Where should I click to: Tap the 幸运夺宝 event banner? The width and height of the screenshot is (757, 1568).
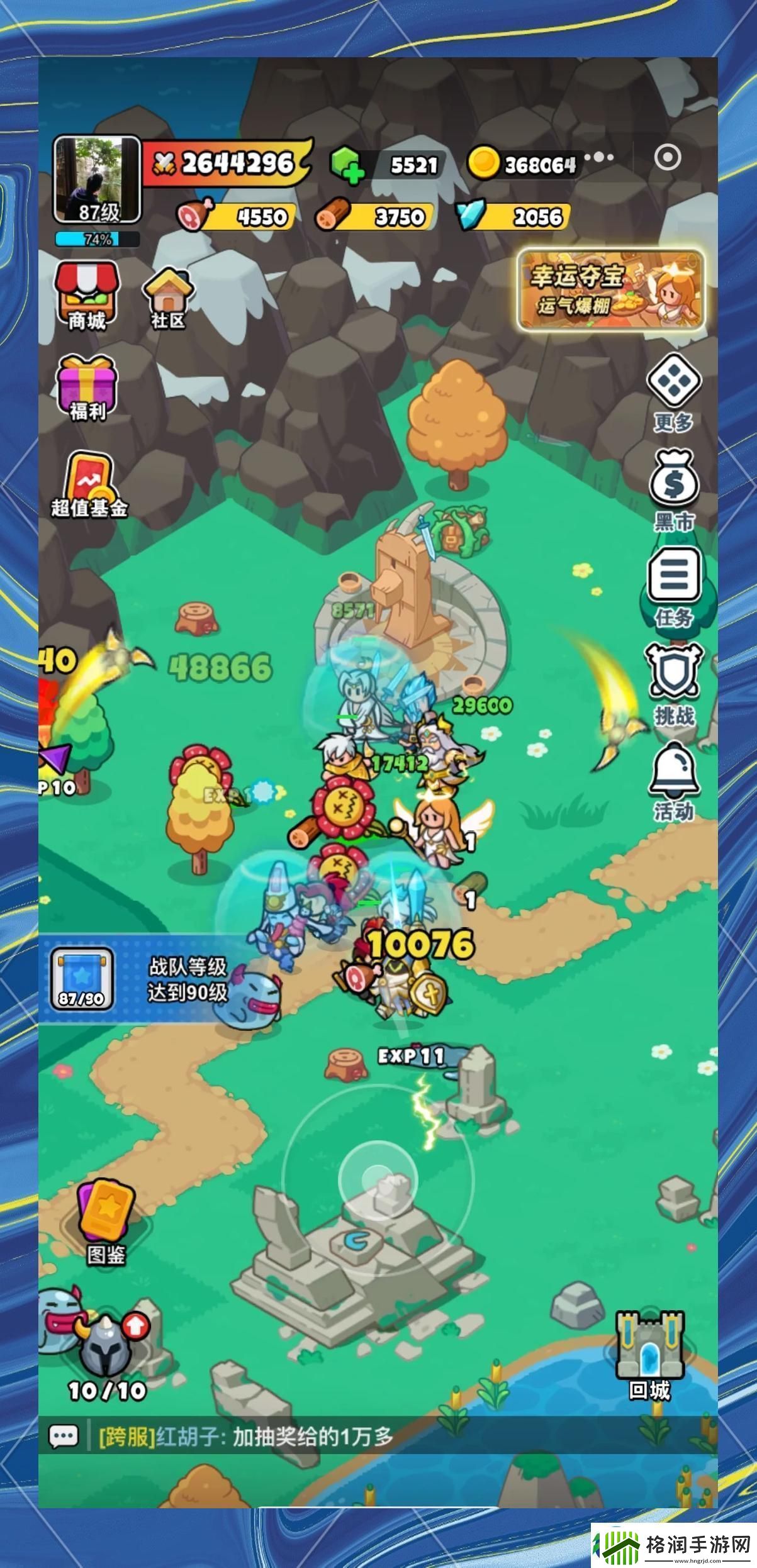tap(610, 289)
